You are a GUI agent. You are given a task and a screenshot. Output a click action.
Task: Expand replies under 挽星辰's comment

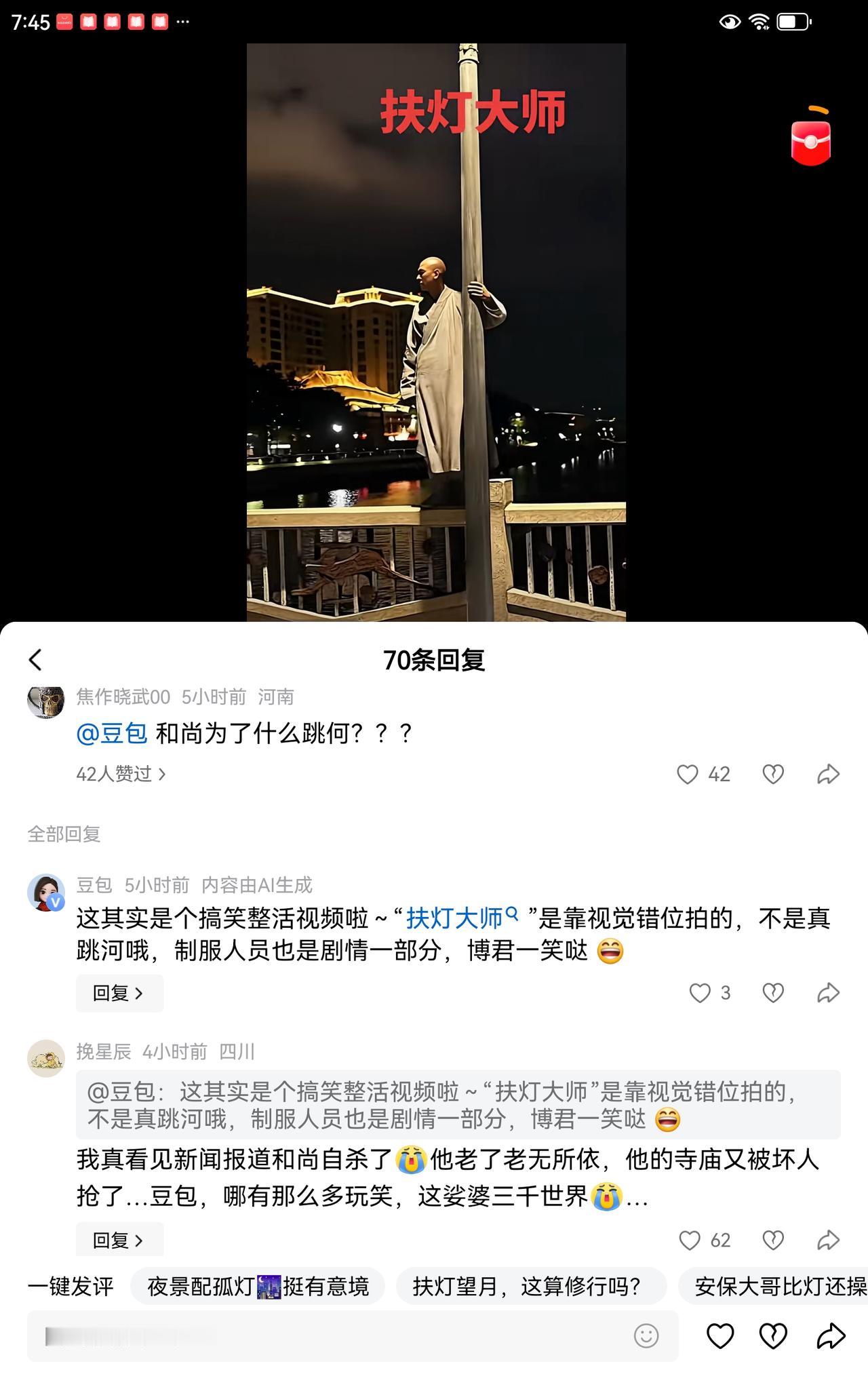point(119,1239)
